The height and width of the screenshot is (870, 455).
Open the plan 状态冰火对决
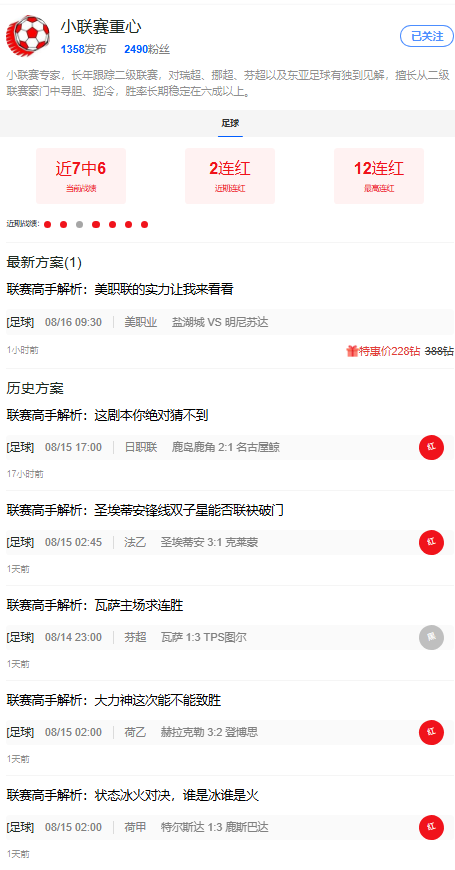click(133, 796)
